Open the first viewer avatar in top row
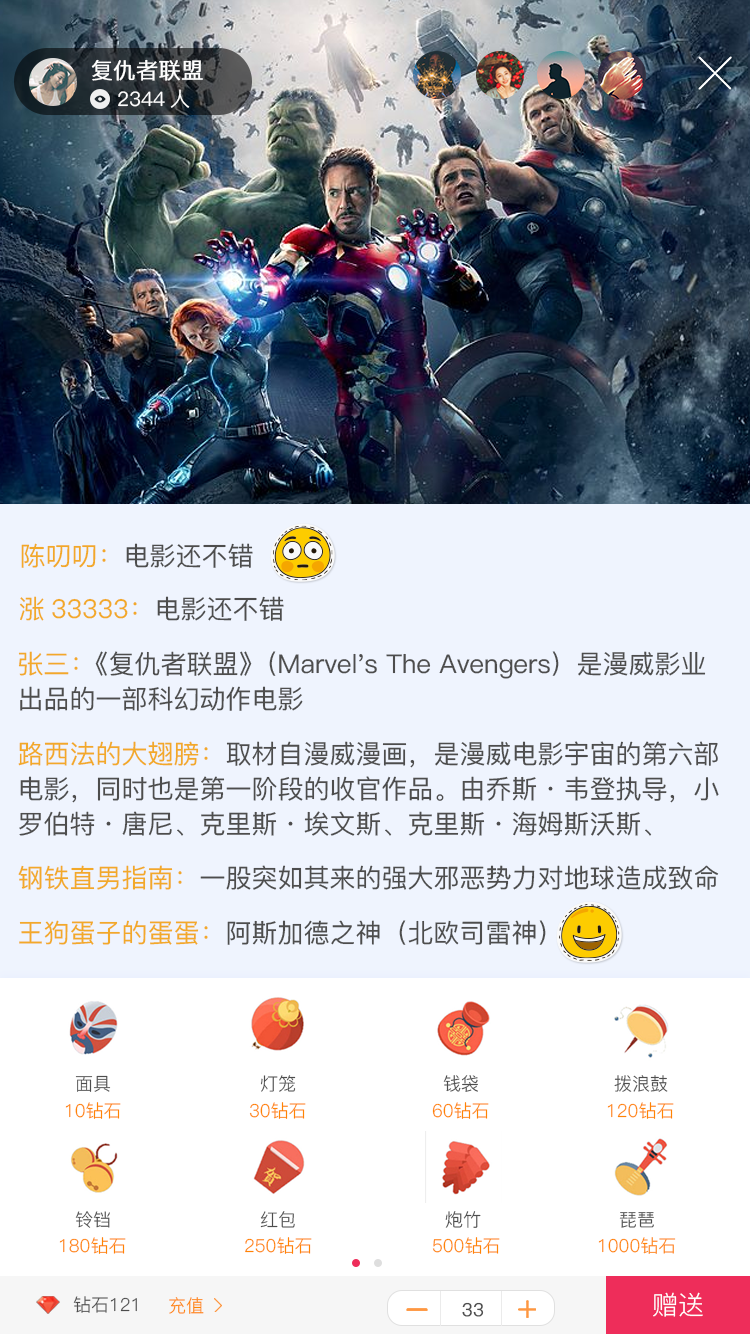 coord(437,74)
